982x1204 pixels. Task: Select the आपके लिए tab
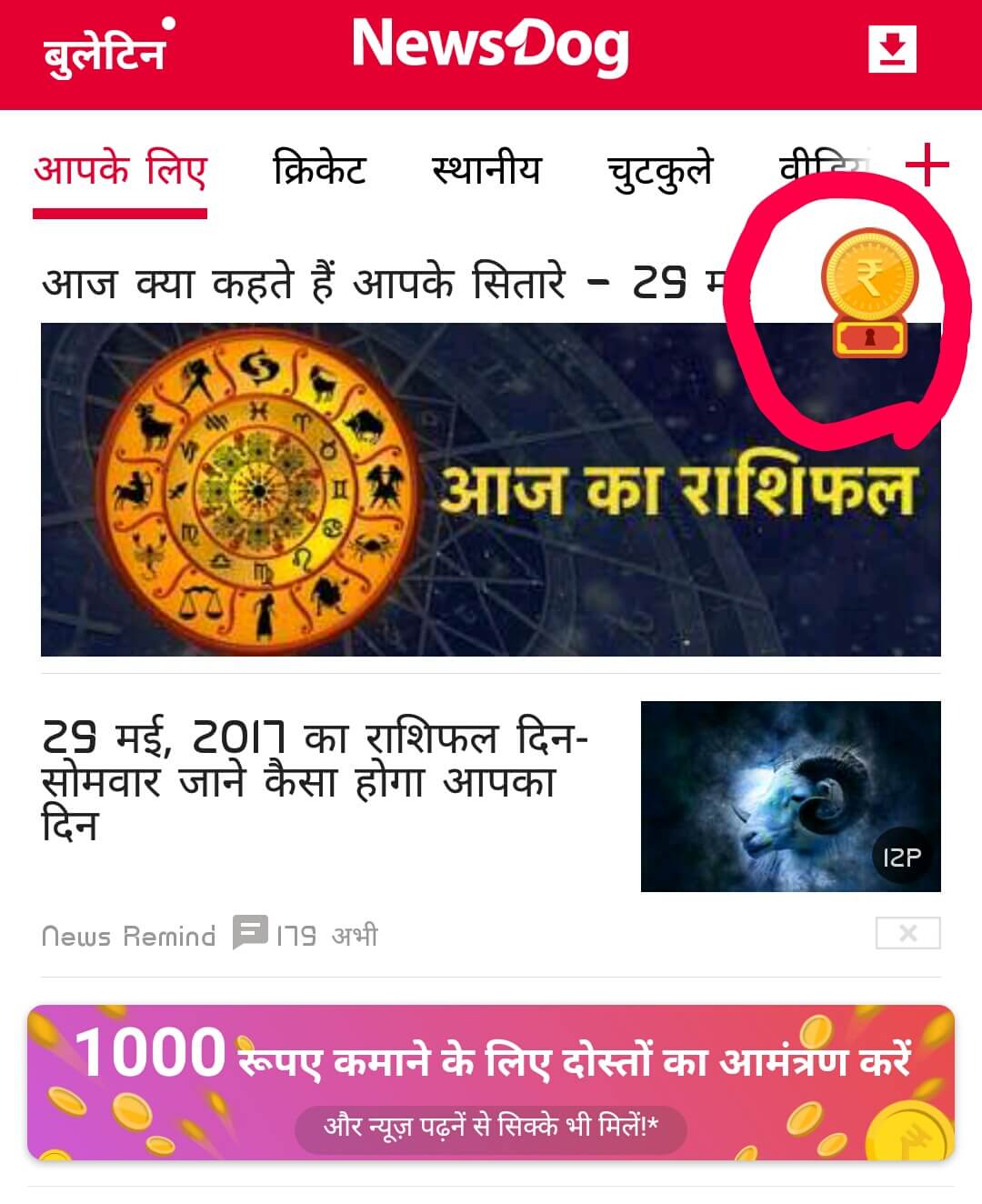[121, 170]
